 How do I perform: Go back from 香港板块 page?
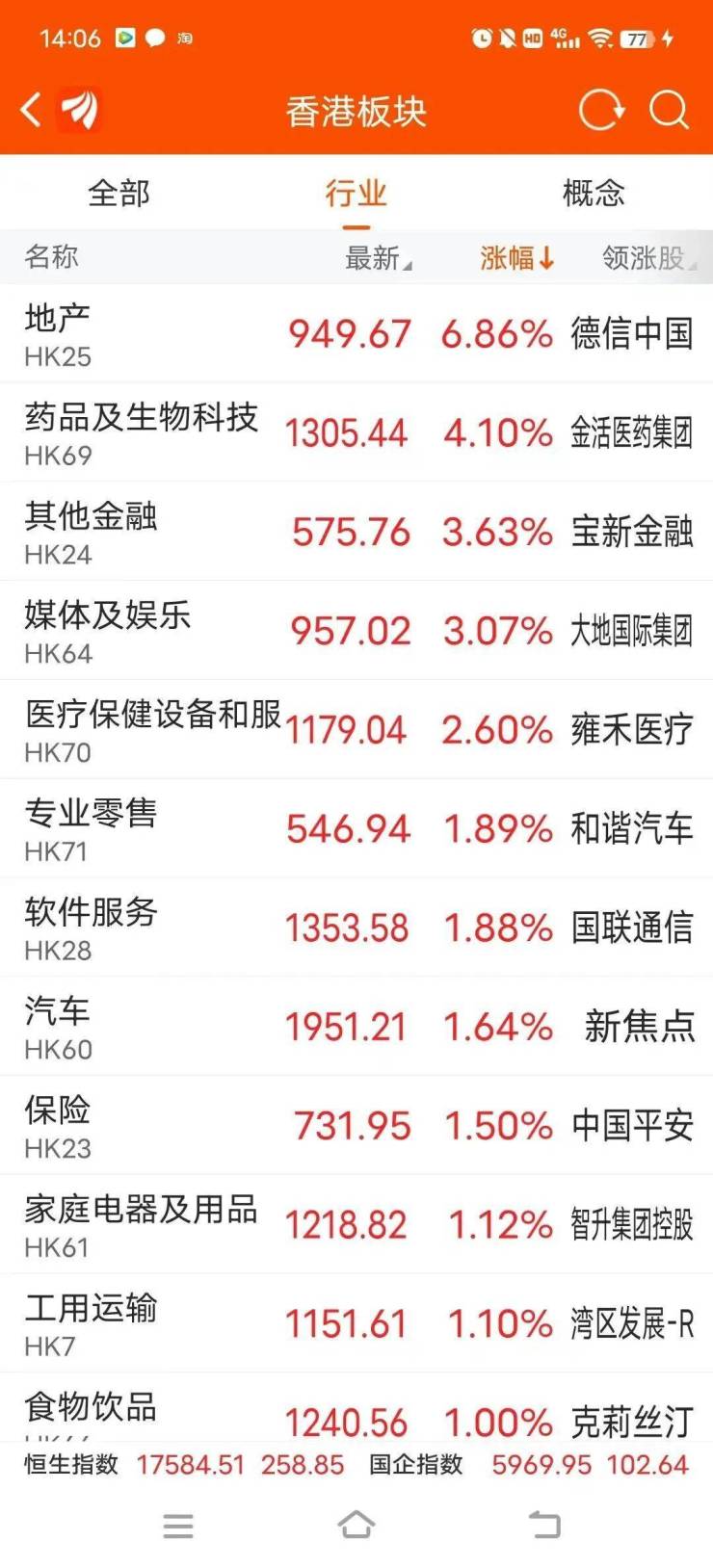click(x=32, y=110)
